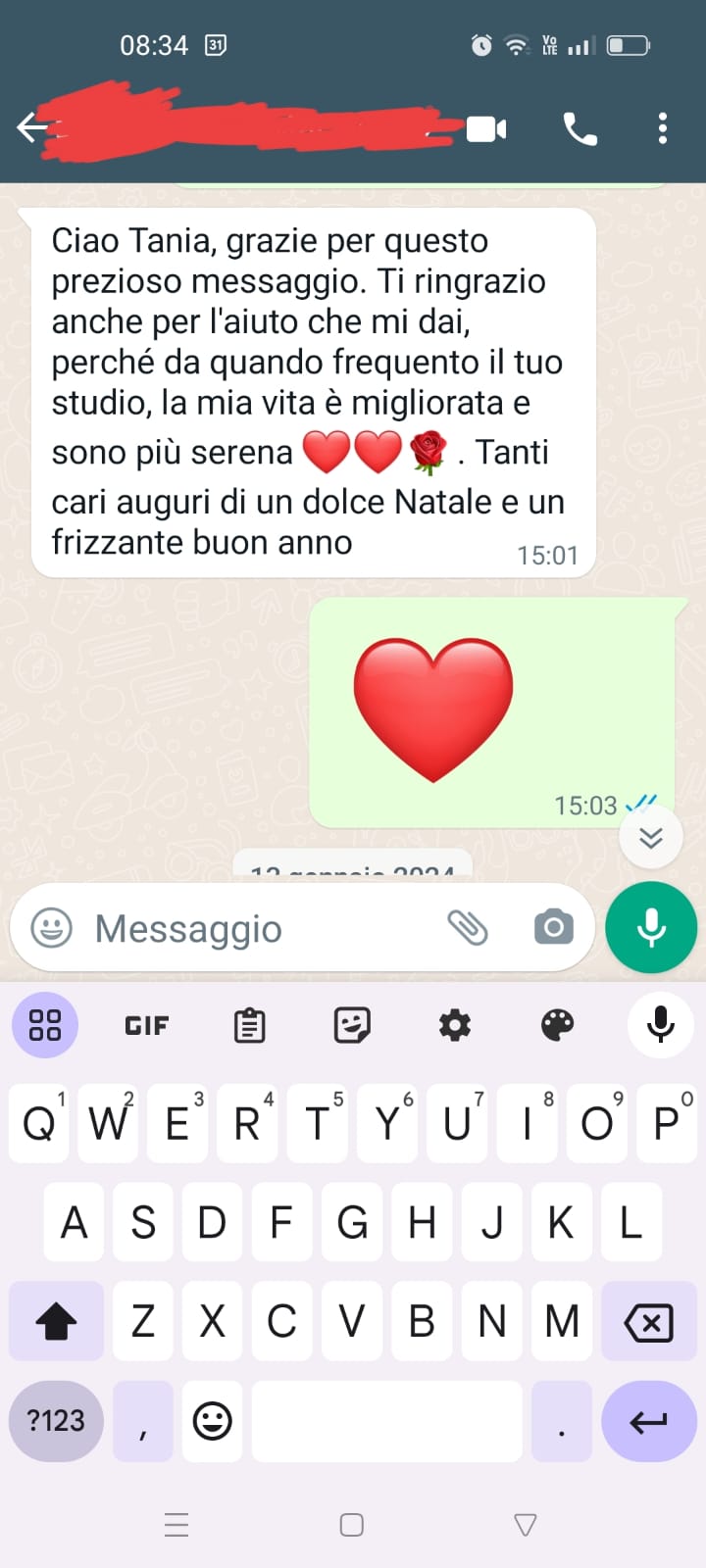Start a voice call
This screenshot has height=1568, width=706.
(x=580, y=128)
